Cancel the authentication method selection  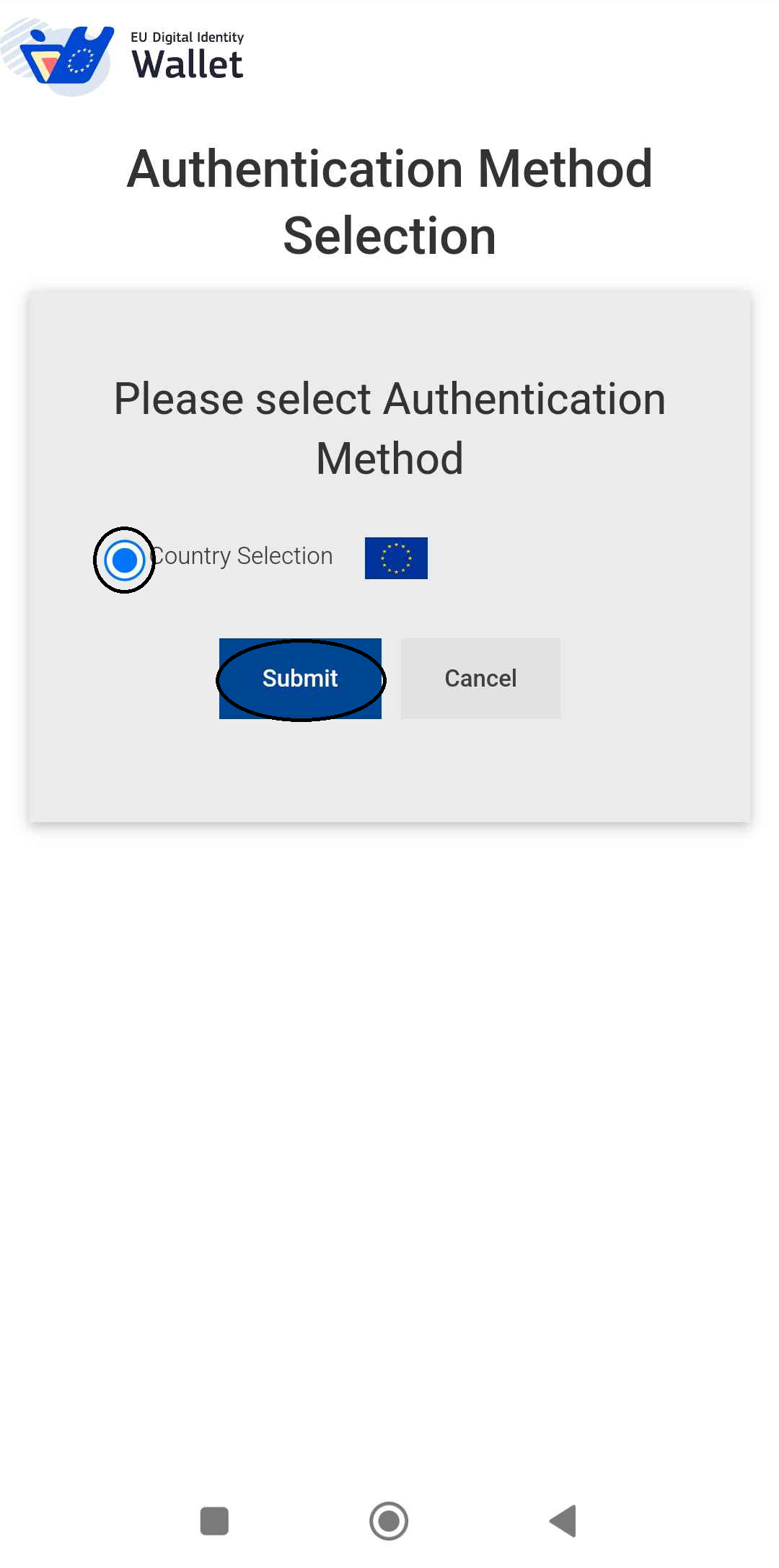click(x=480, y=678)
